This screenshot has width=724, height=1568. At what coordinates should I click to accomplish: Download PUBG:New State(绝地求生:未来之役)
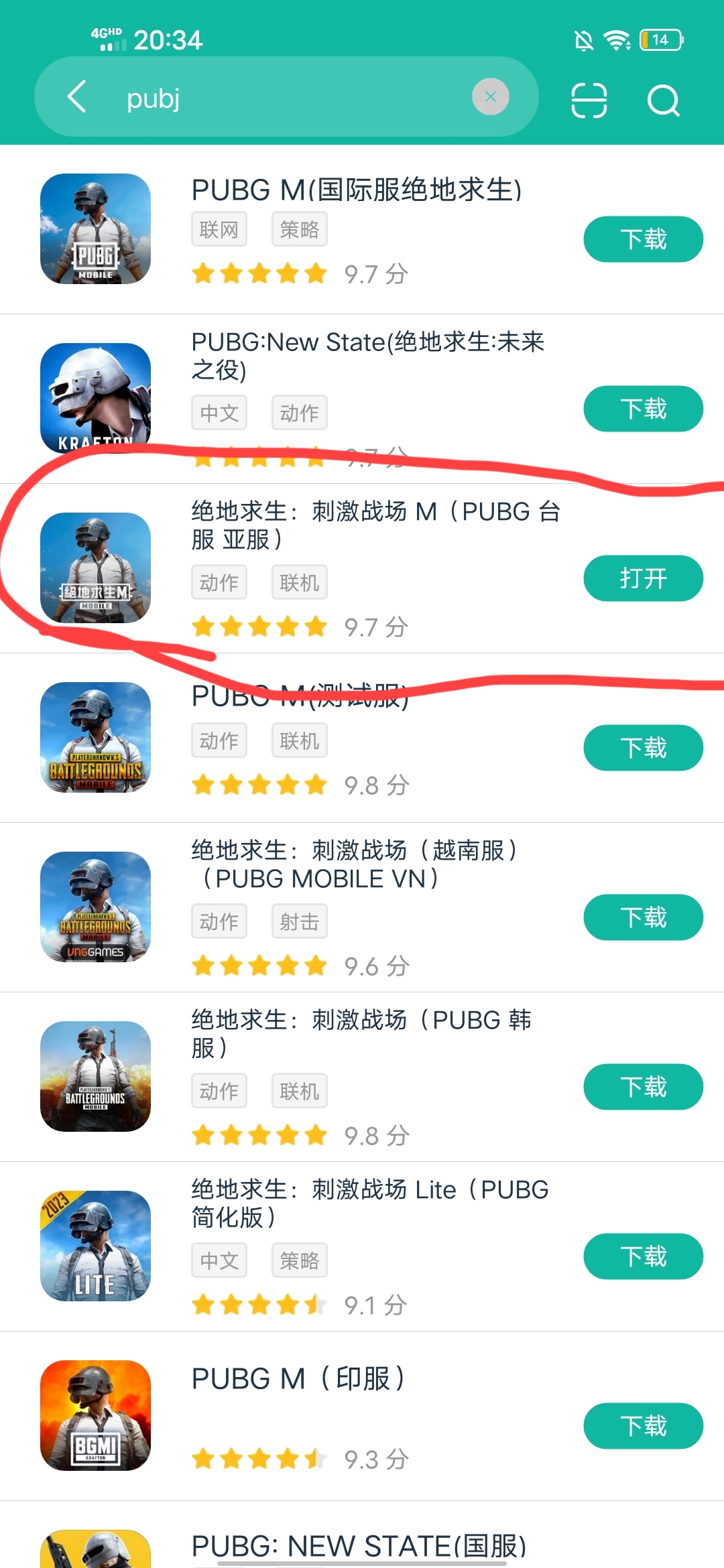pyautogui.click(x=642, y=409)
